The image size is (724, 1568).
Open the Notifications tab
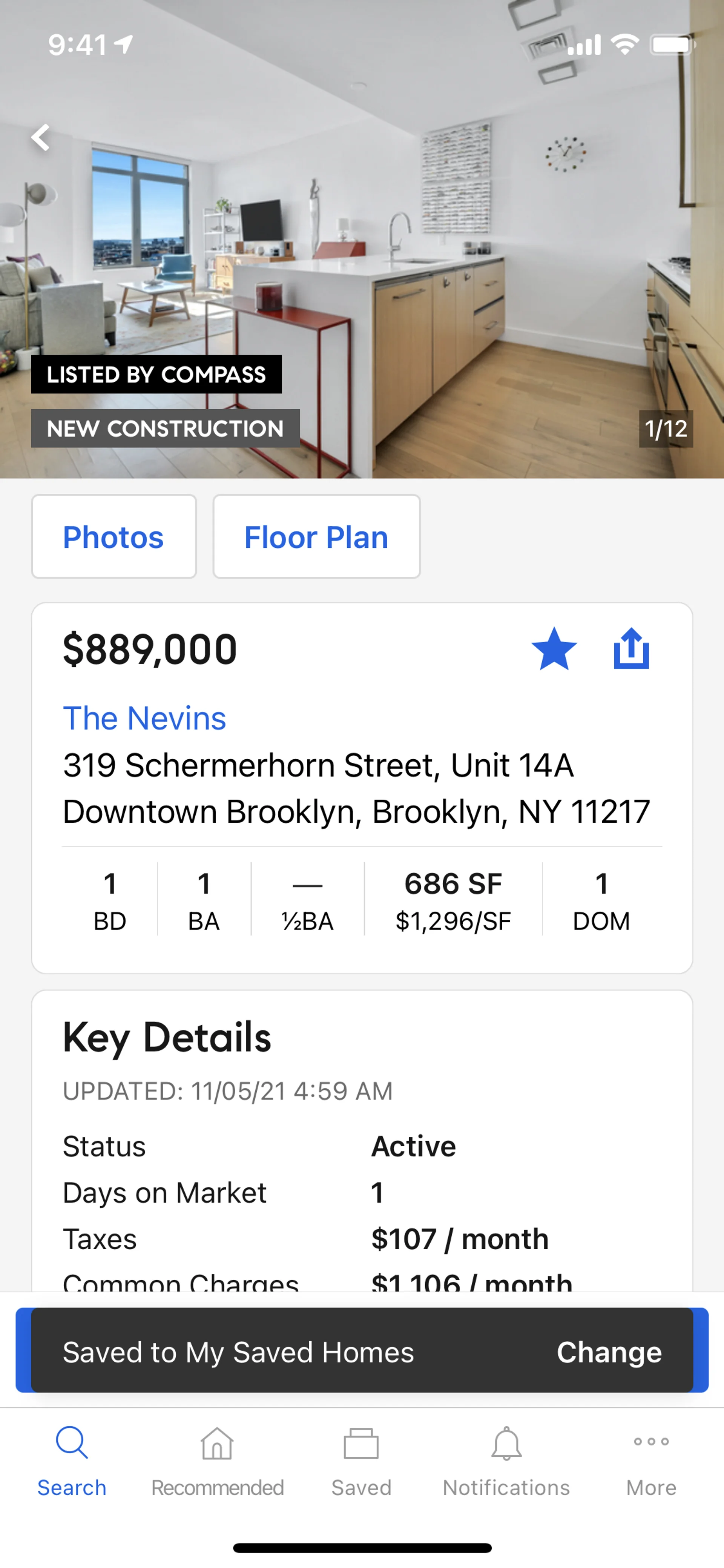pos(506,1461)
